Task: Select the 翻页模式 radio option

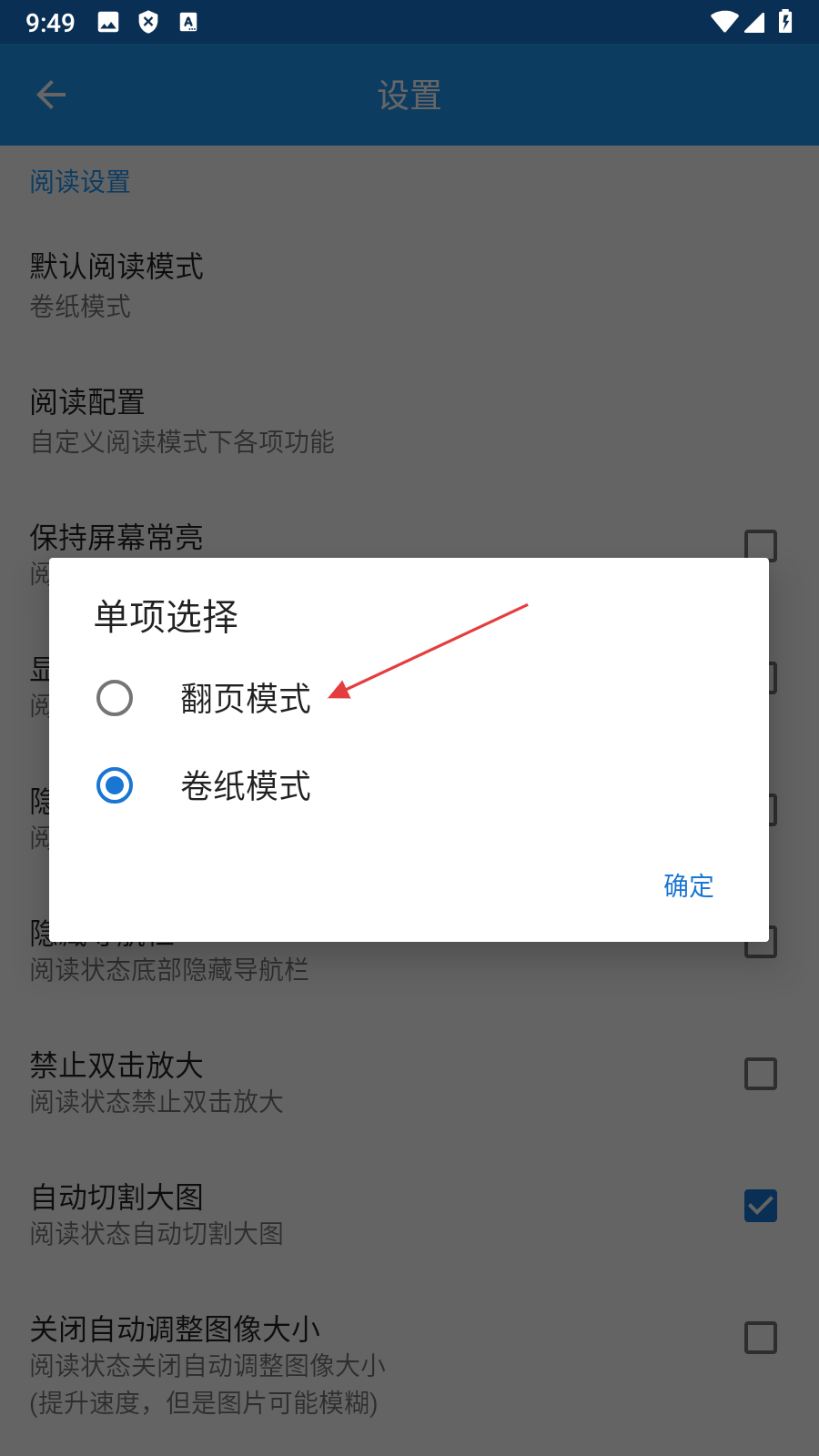Action: pos(115,698)
